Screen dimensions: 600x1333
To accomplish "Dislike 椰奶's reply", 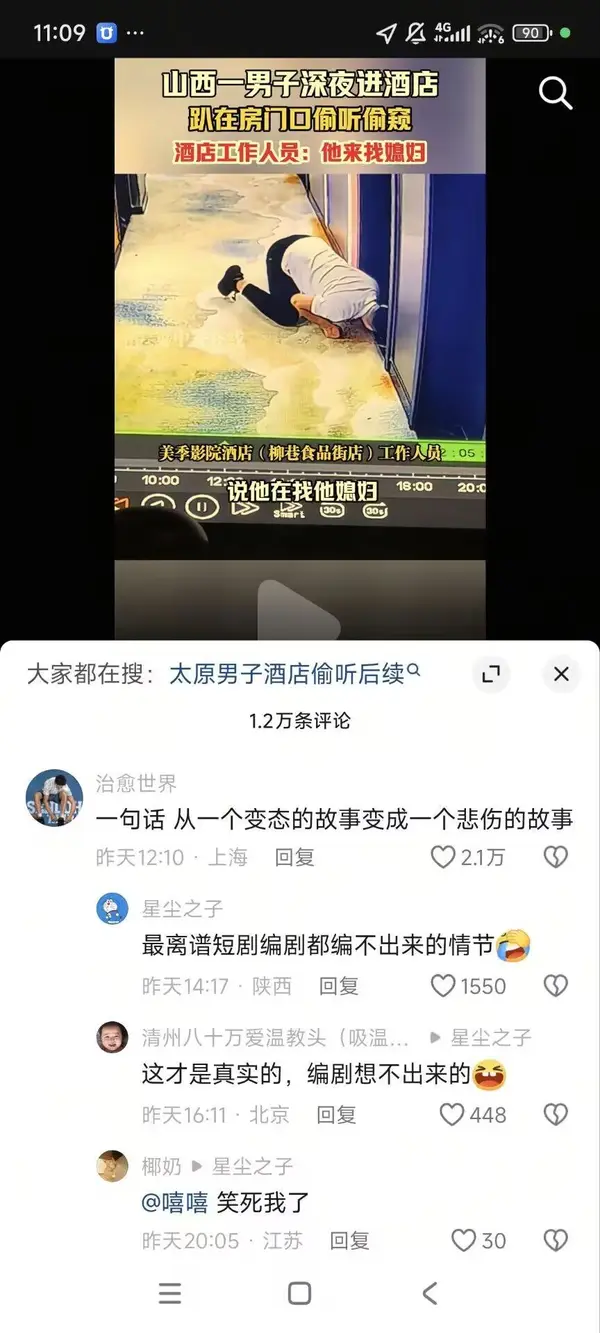I will tap(555, 1241).
